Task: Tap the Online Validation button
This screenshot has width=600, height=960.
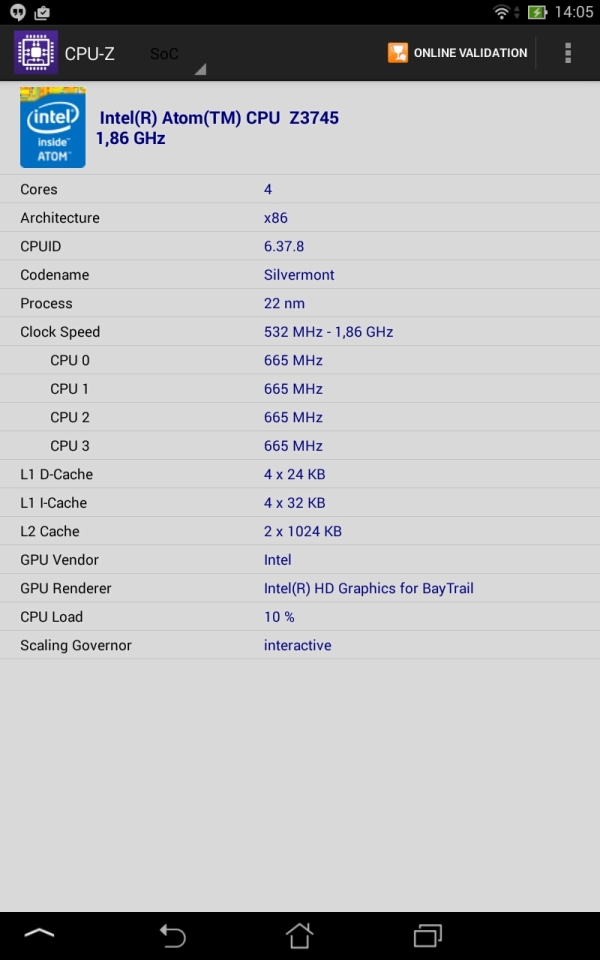Action: (x=458, y=53)
